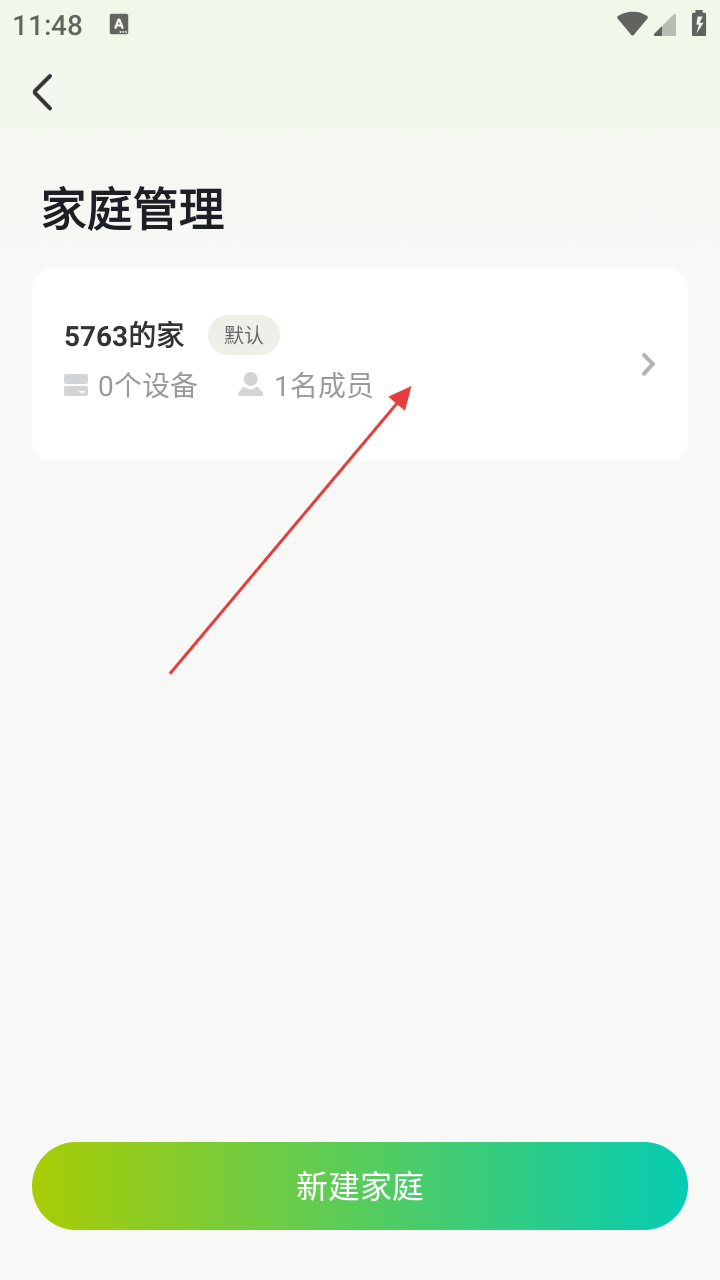The height and width of the screenshot is (1280, 720).
Task: Open the 5763的家 family card
Action: [360, 364]
